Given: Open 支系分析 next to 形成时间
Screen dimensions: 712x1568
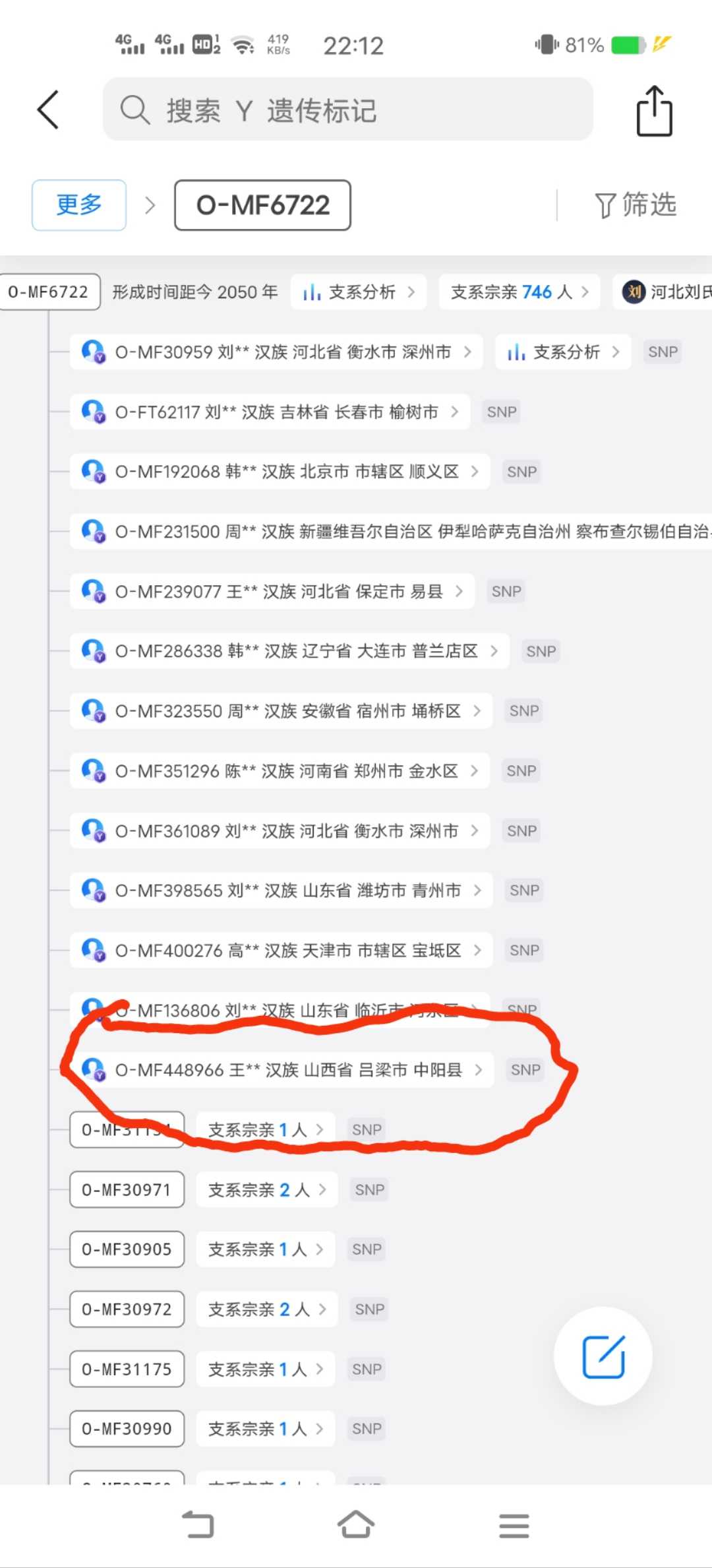Looking at the screenshot, I should [x=359, y=292].
